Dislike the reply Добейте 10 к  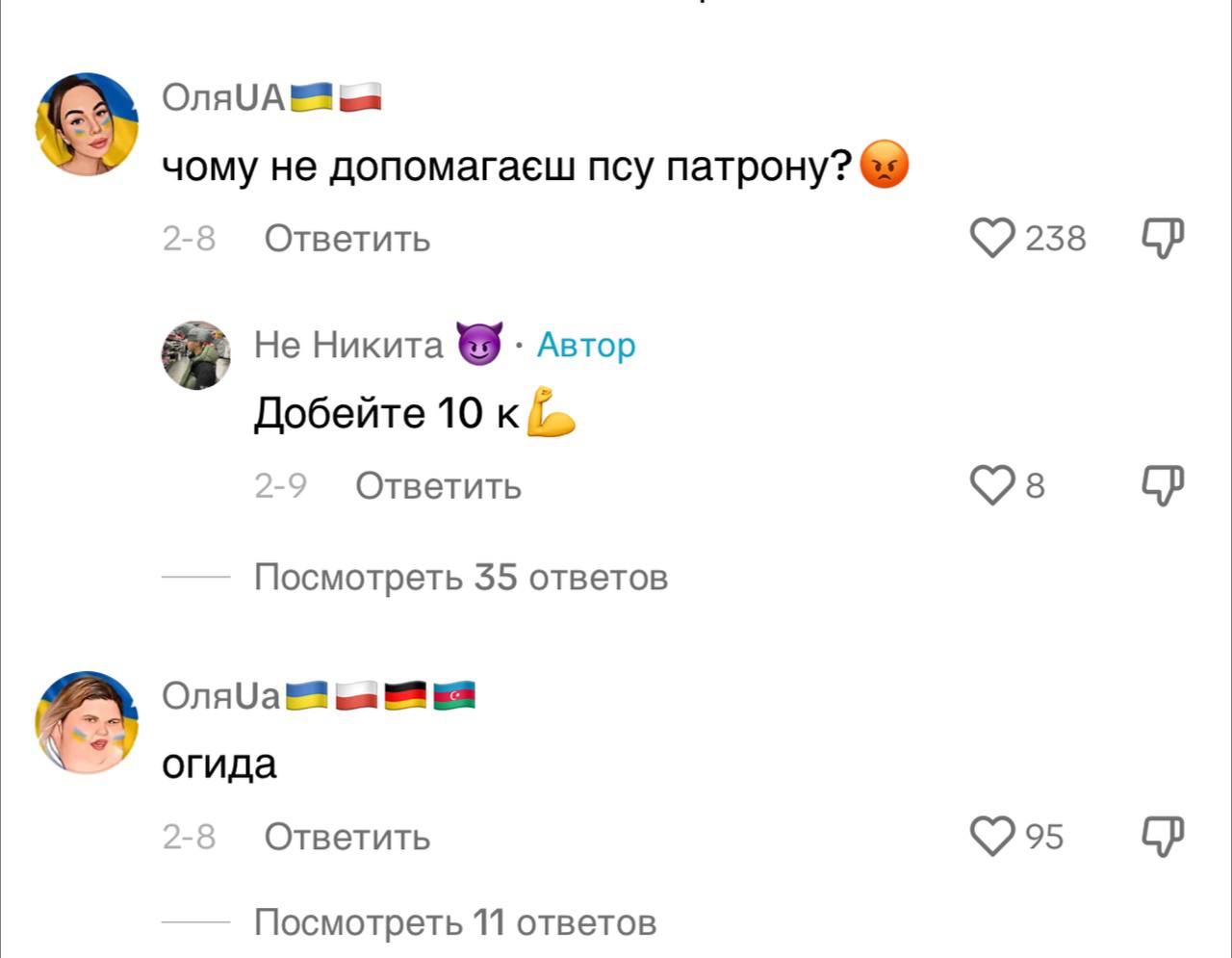pos(1162,485)
